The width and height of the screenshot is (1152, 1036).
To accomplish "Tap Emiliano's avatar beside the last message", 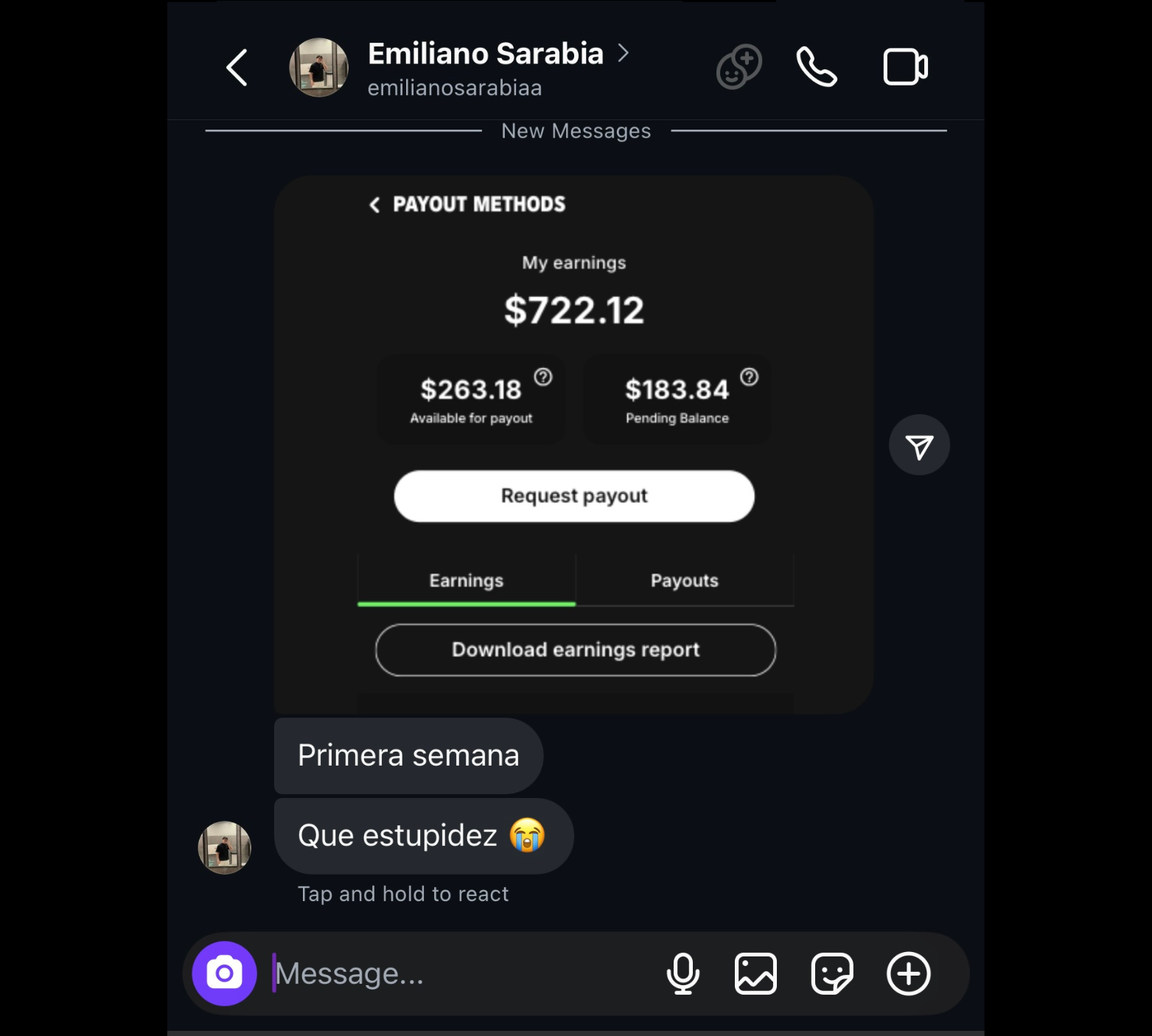I will click(x=225, y=847).
